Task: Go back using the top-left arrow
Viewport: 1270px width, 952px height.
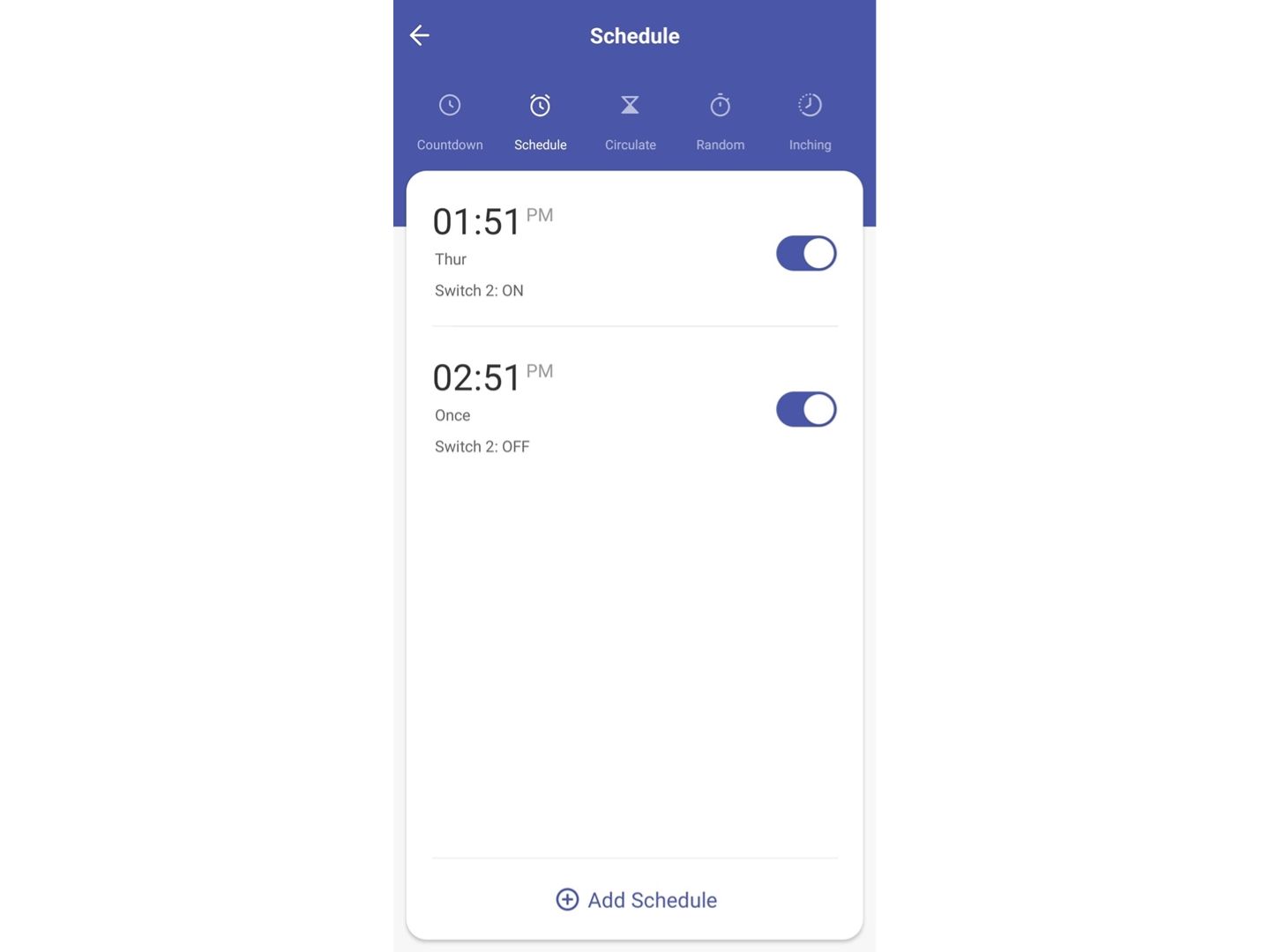Action: click(x=420, y=35)
